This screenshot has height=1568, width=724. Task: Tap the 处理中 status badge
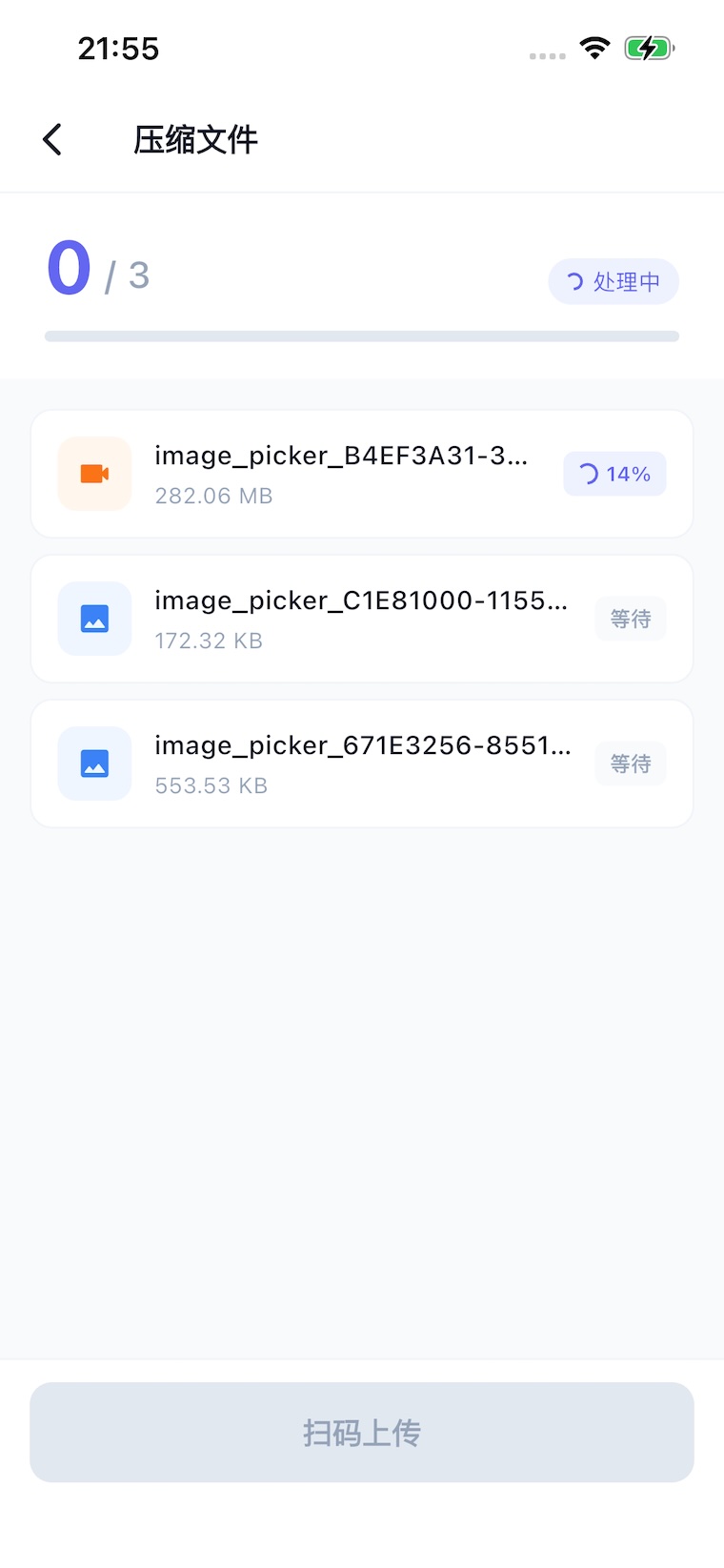613,281
